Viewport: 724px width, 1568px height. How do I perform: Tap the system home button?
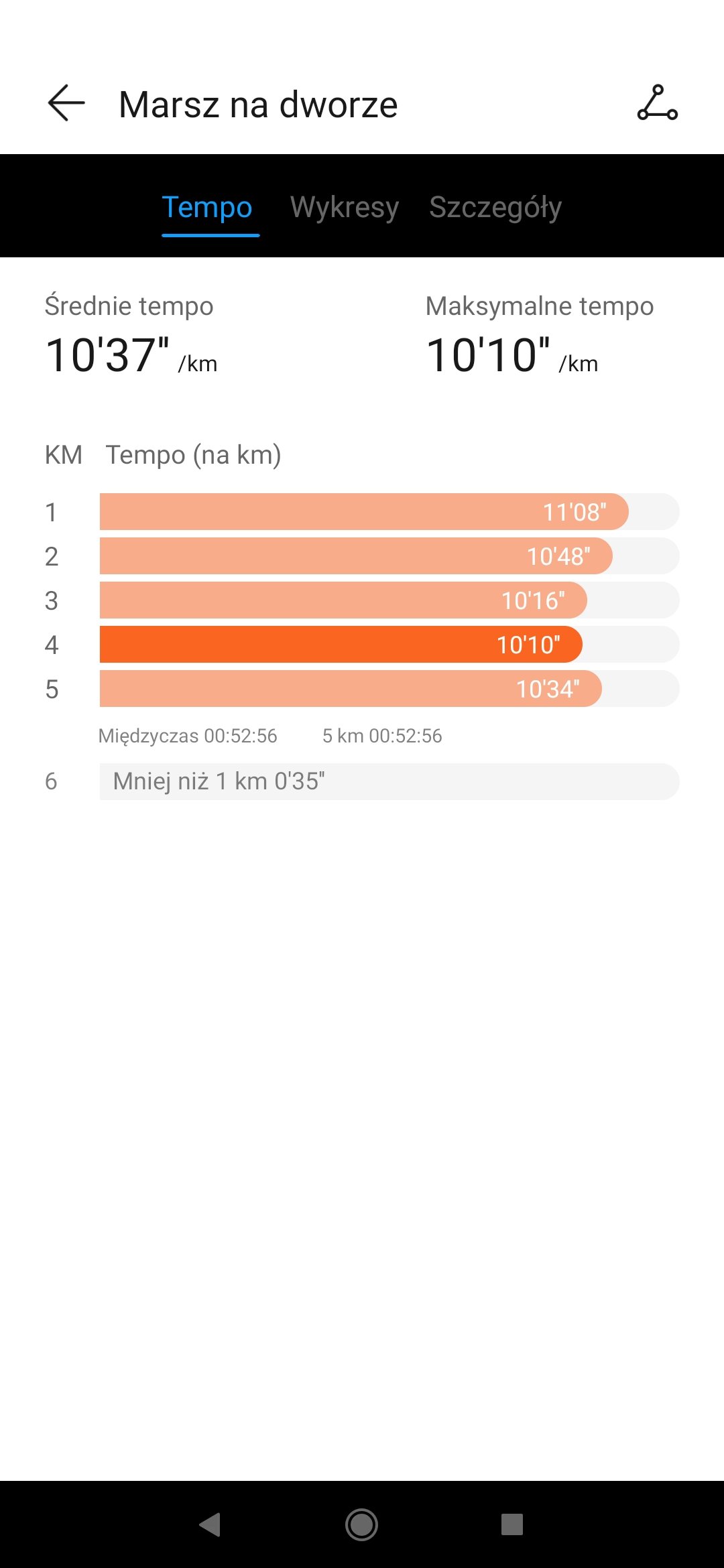pyautogui.click(x=361, y=1524)
